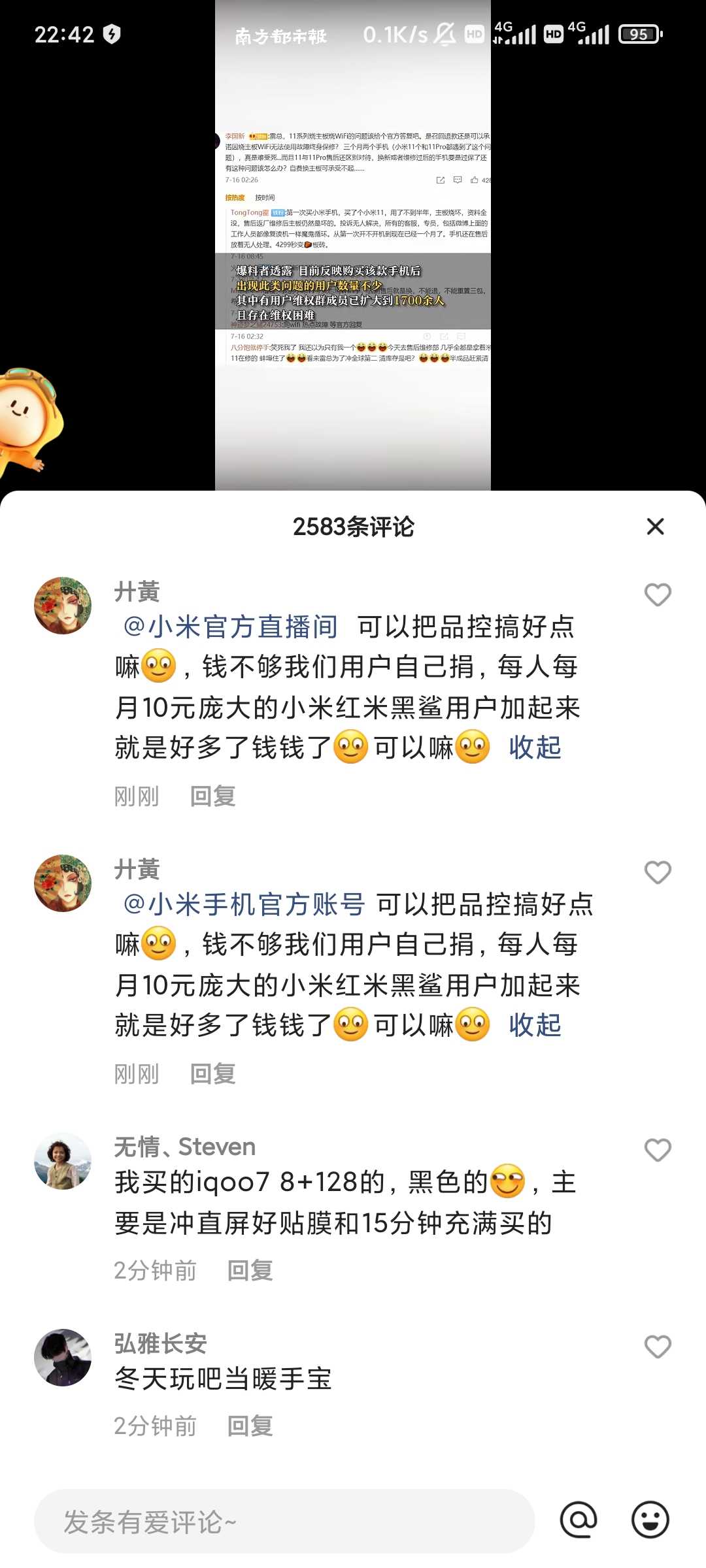Tap the 发条有爱评论 comment input field
Viewport: 706px width, 1568px height.
click(284, 1522)
